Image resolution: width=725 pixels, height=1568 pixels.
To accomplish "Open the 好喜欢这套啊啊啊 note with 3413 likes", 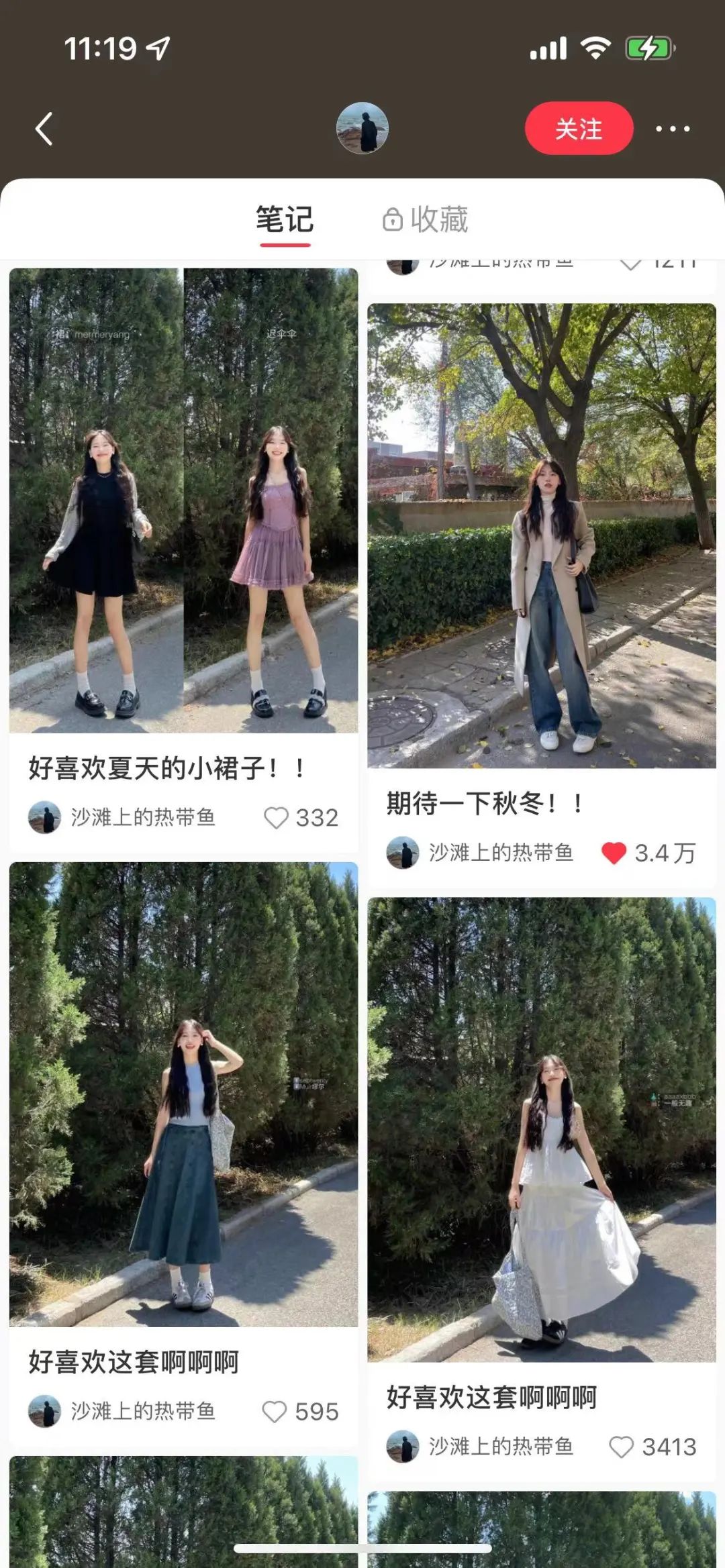I will click(541, 1130).
